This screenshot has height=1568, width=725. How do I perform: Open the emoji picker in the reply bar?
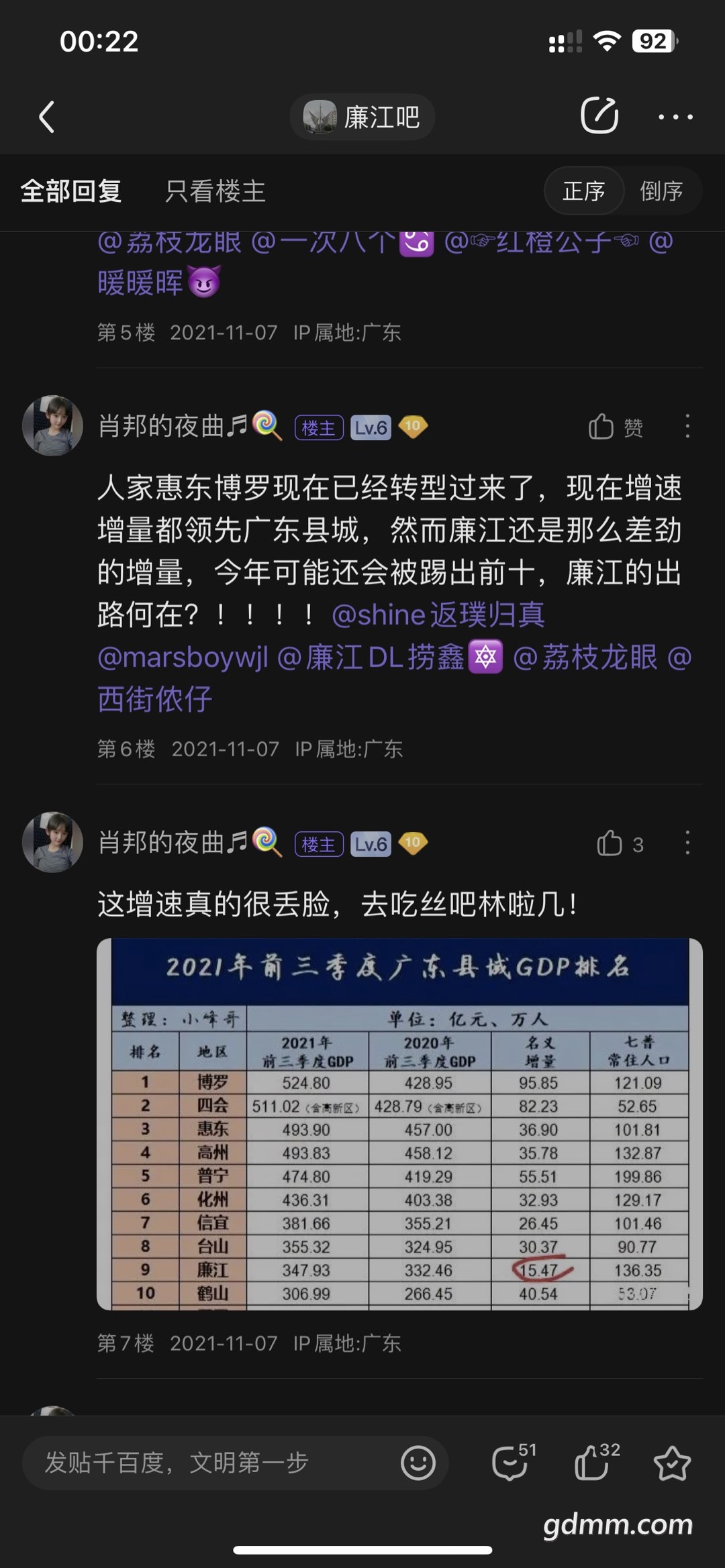pos(418,1463)
